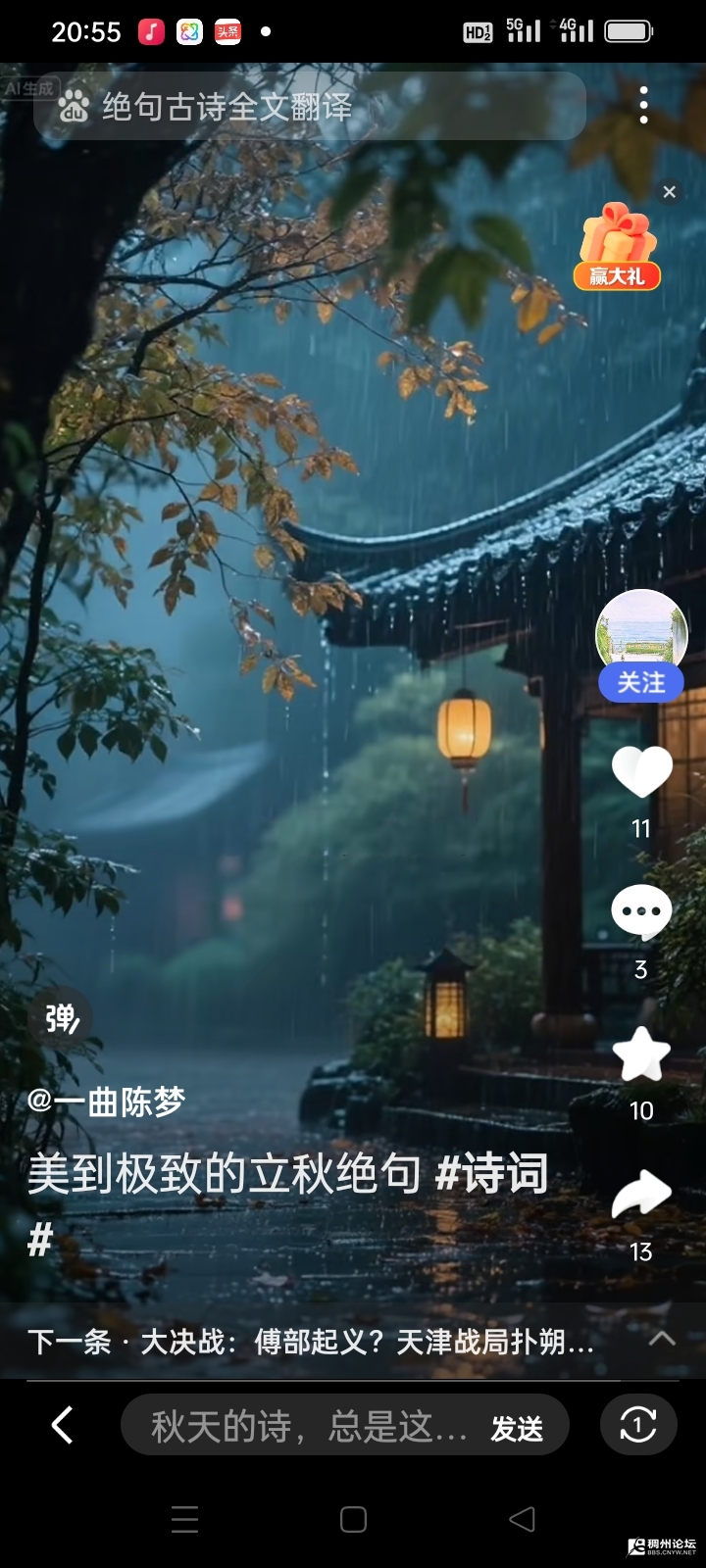This screenshot has width=706, height=1568.
Task: Open the comments section
Action: (x=641, y=912)
